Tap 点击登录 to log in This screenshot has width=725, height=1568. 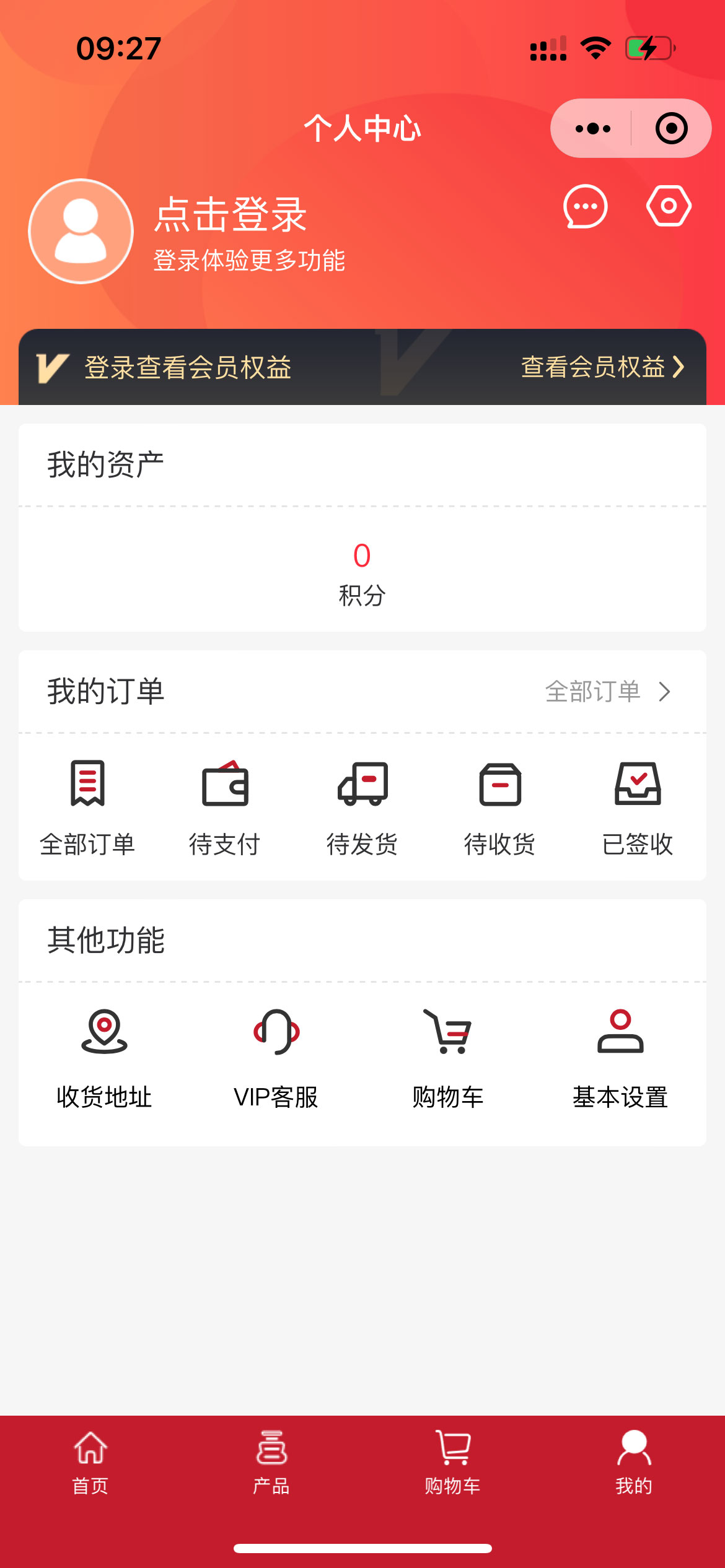coord(231,216)
